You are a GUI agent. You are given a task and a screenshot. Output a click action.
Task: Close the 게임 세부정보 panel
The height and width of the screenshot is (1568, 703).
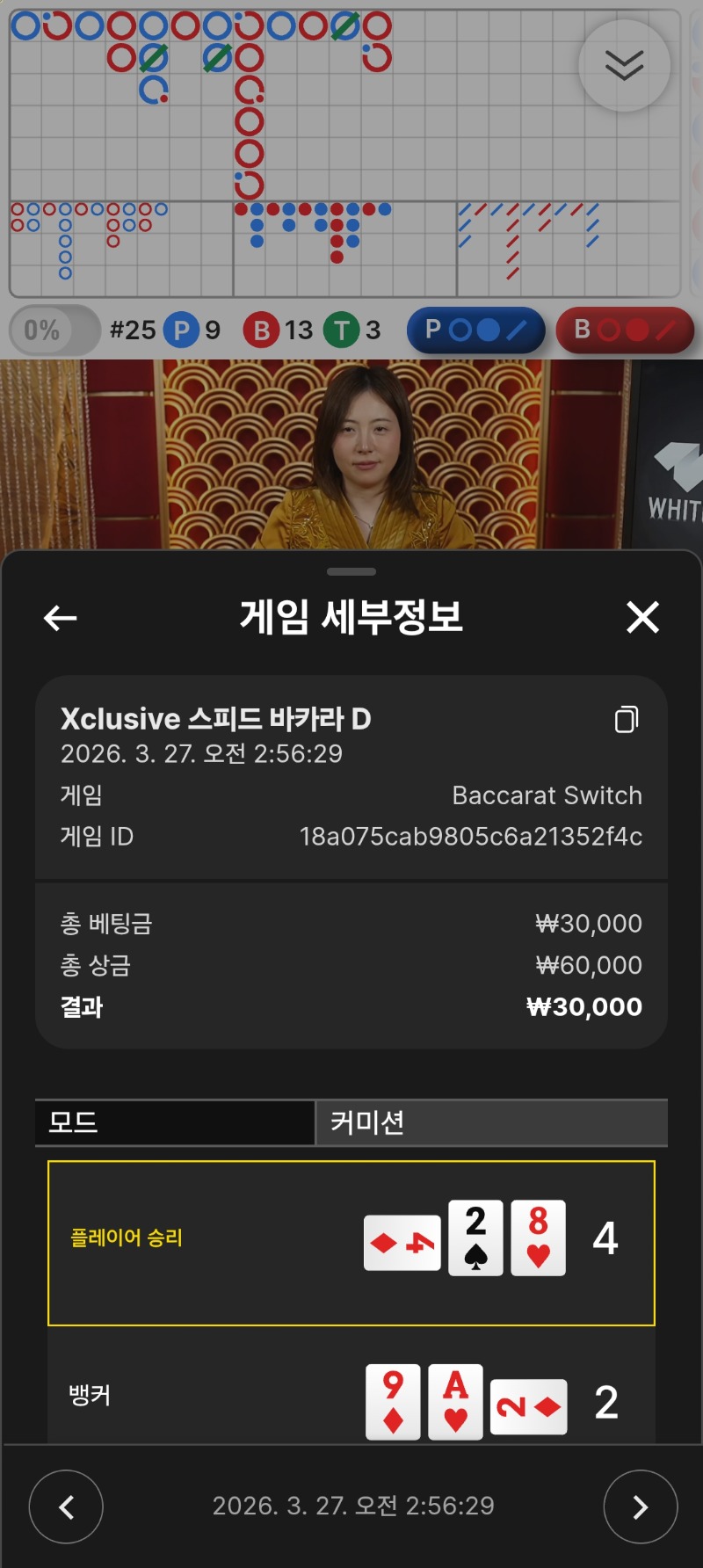point(642,617)
